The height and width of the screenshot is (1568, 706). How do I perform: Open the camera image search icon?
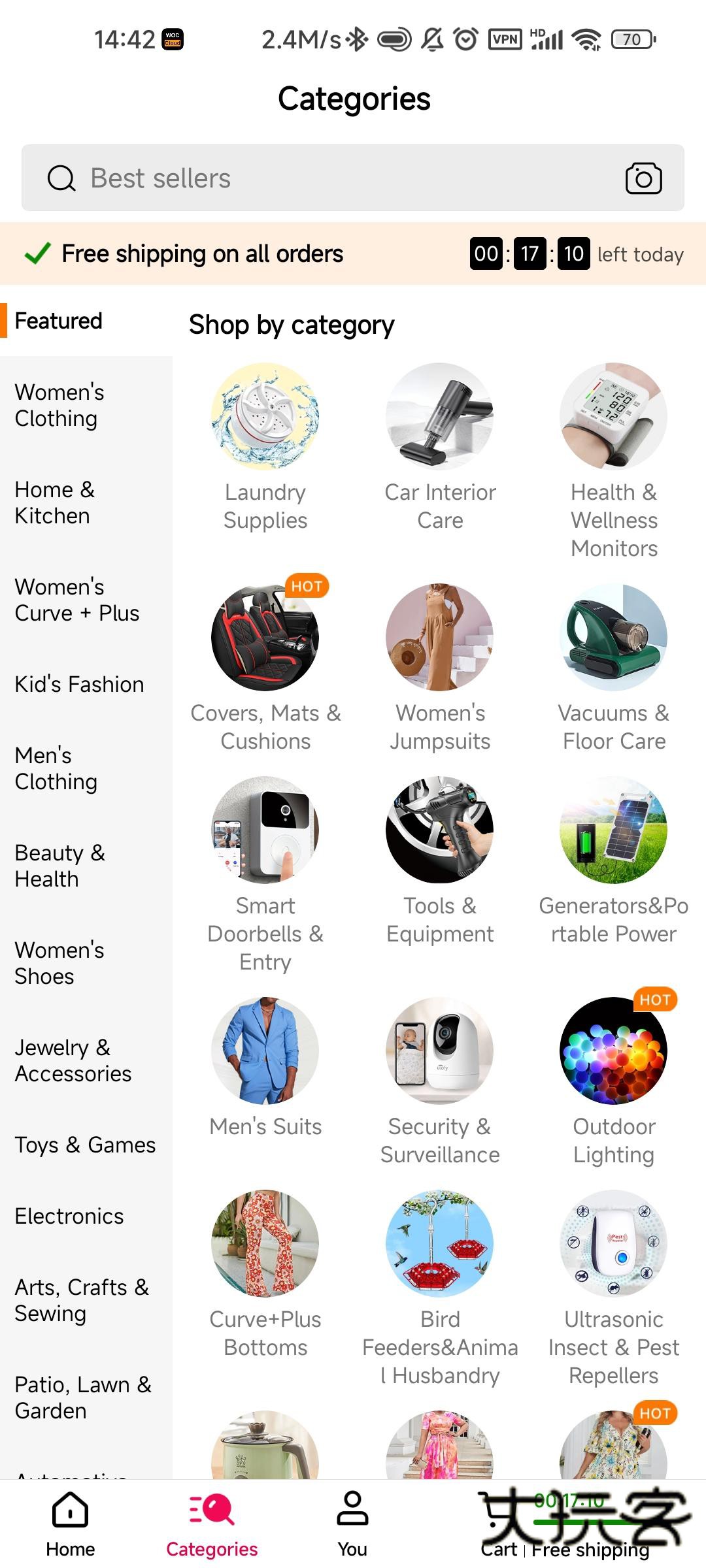[643, 178]
